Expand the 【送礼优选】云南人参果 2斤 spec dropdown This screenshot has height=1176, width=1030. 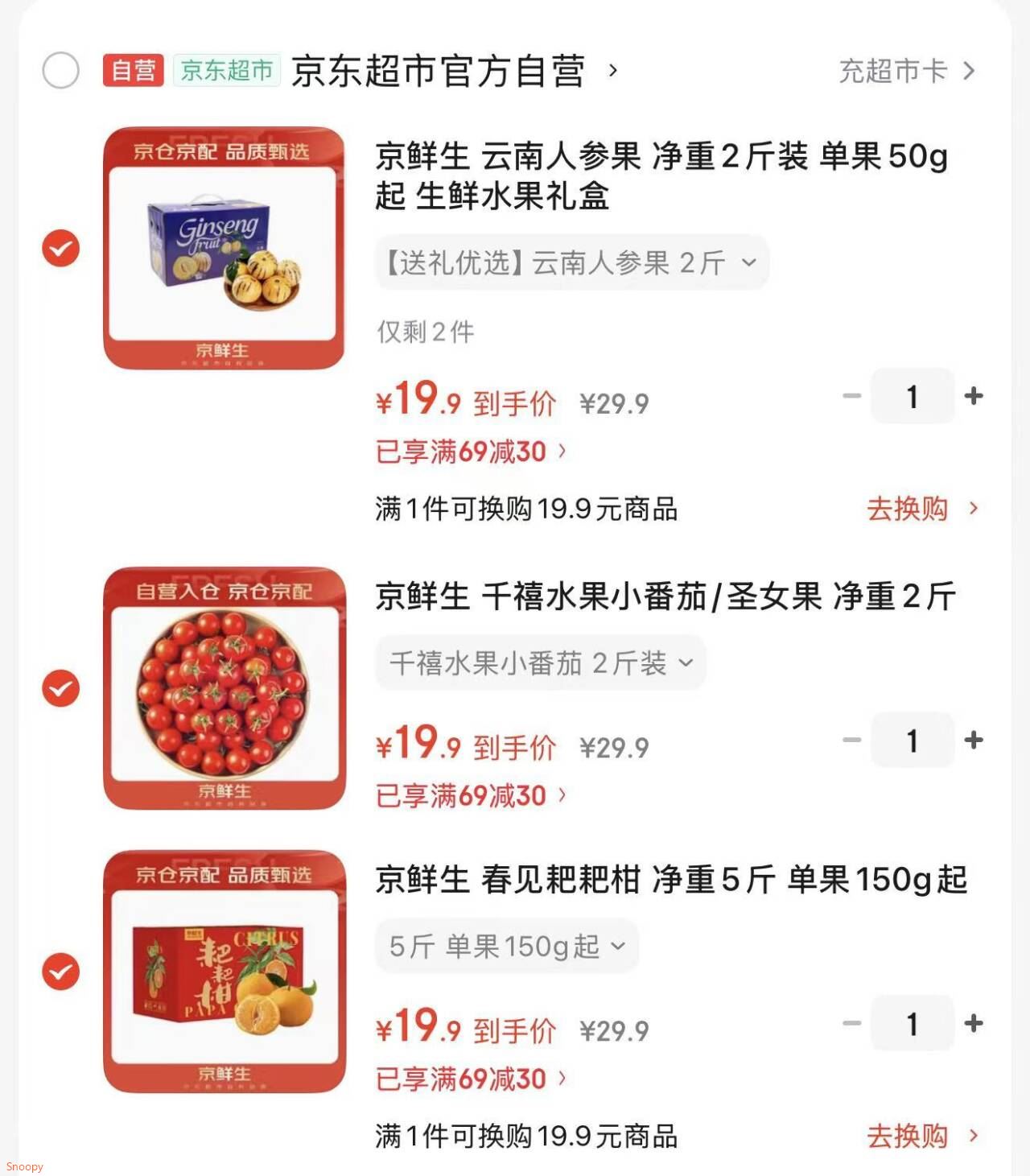[571, 262]
